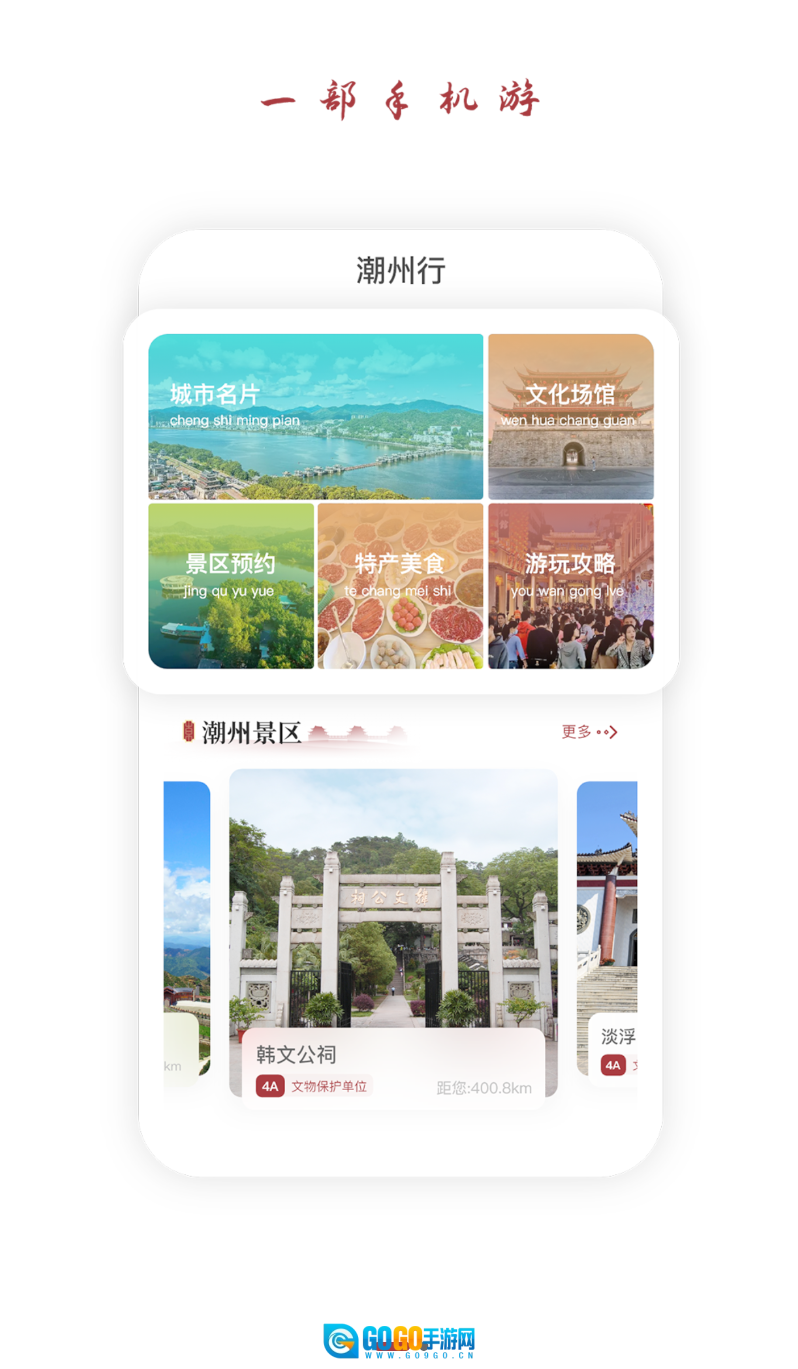Click the 4A badge on the 淡浮 card
798x1369 pixels.
point(614,1066)
